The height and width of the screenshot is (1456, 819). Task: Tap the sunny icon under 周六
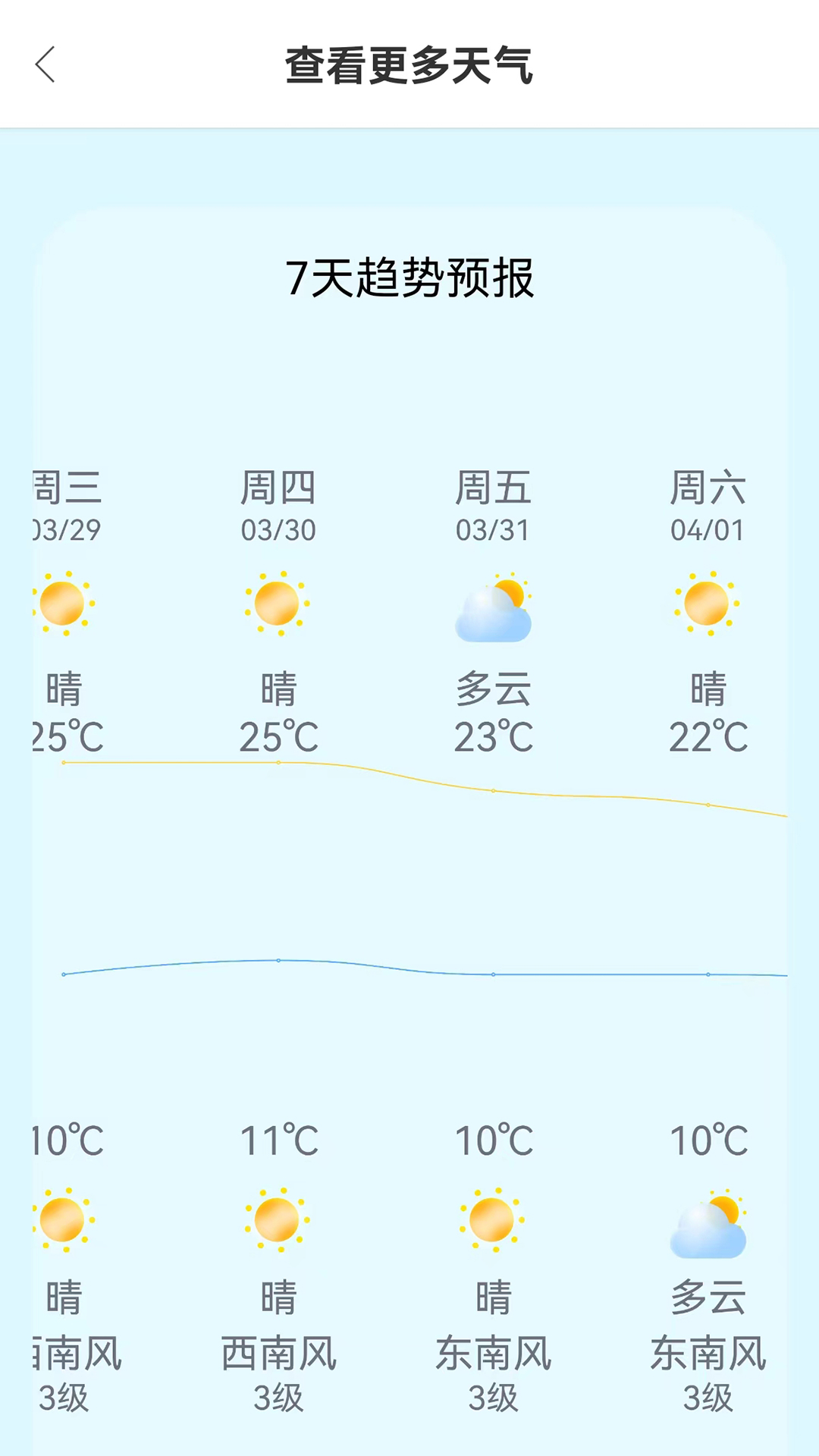pyautogui.click(x=708, y=603)
